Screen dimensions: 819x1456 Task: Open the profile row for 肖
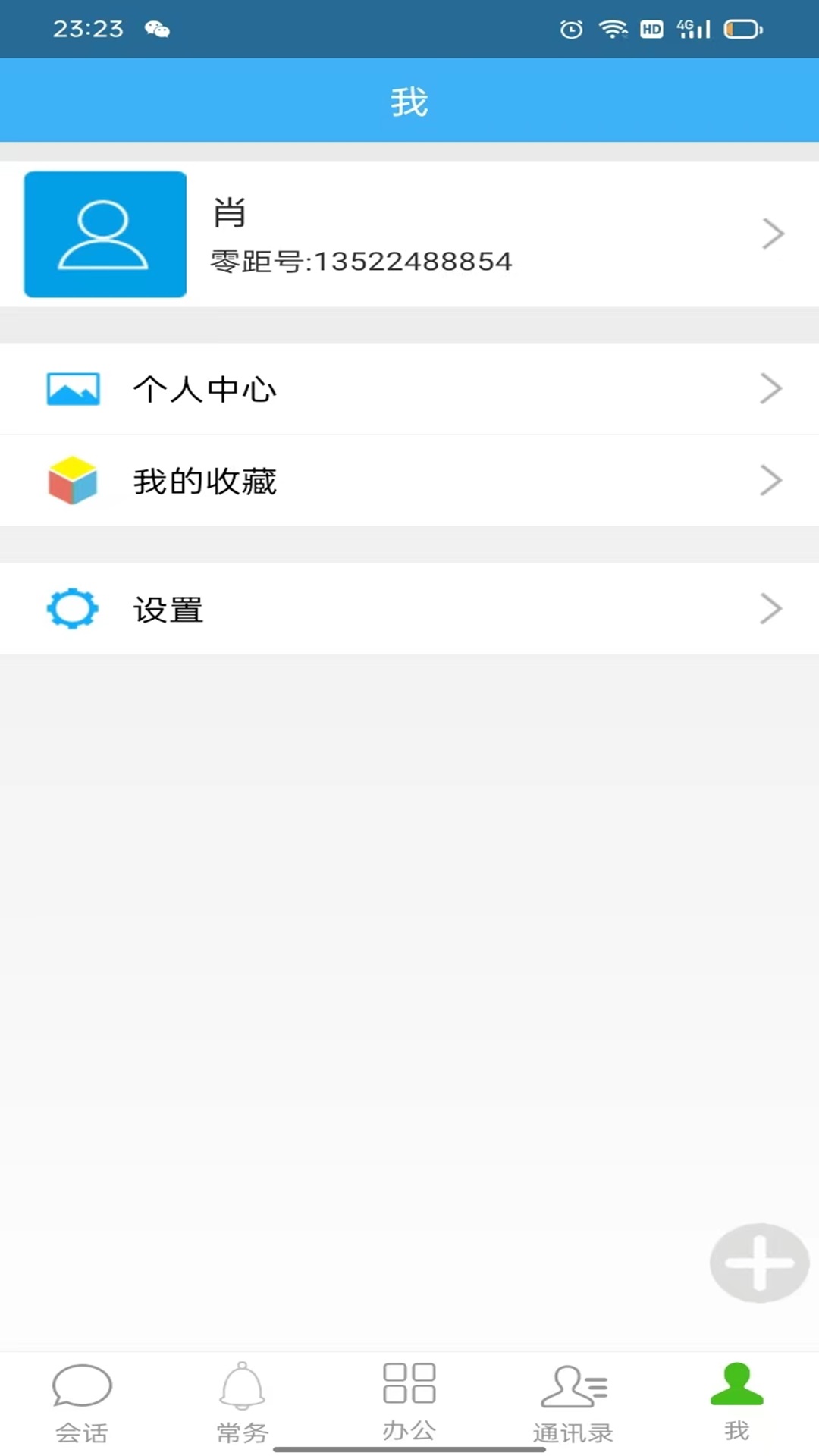click(x=409, y=234)
